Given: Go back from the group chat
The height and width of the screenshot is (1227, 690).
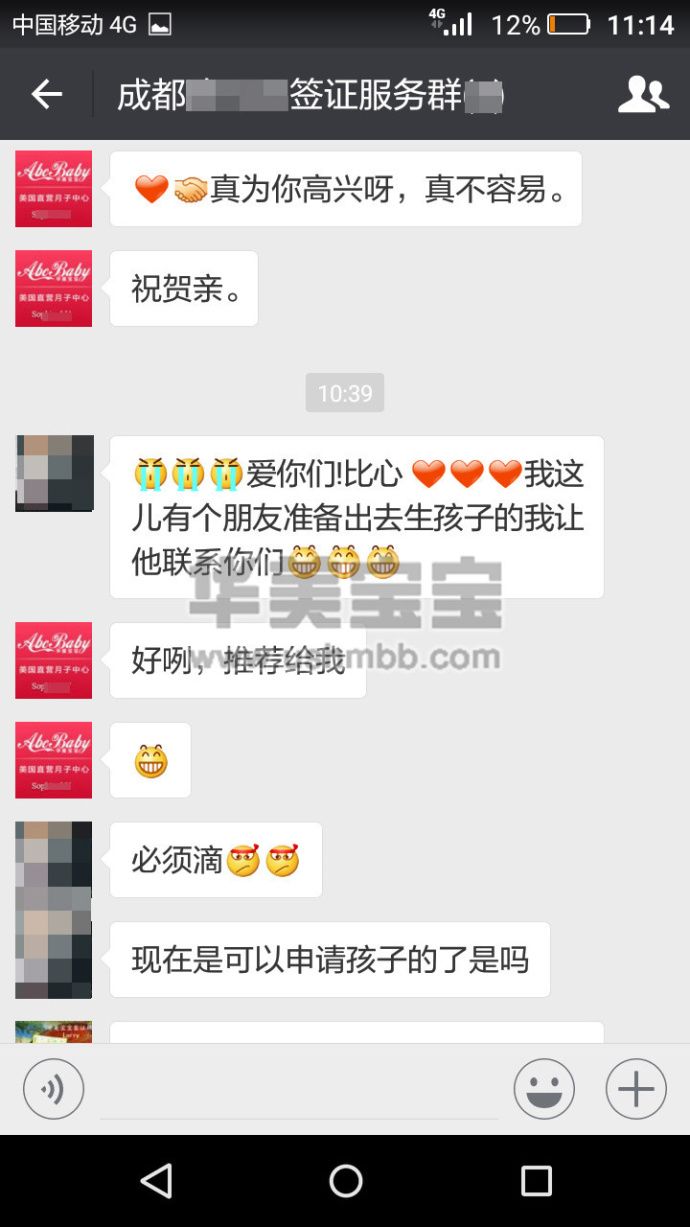Looking at the screenshot, I should click(x=46, y=95).
